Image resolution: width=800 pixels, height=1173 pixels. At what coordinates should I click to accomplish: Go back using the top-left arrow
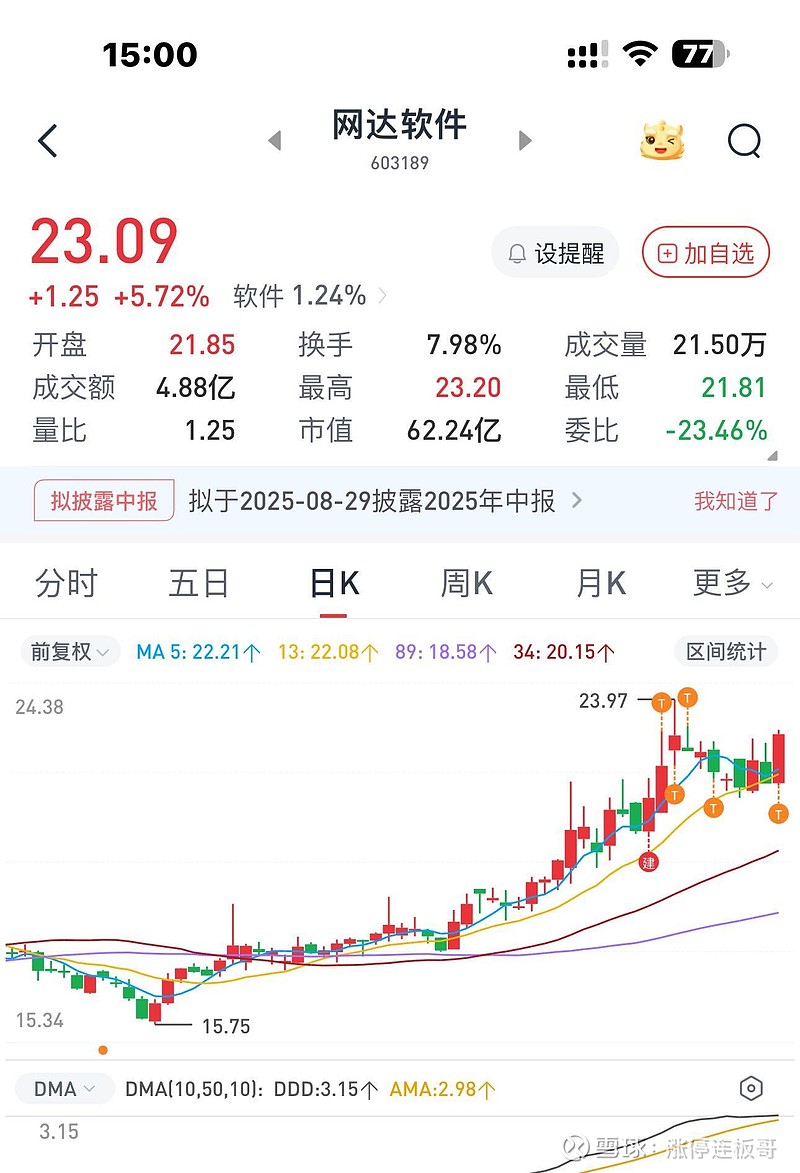[x=48, y=141]
